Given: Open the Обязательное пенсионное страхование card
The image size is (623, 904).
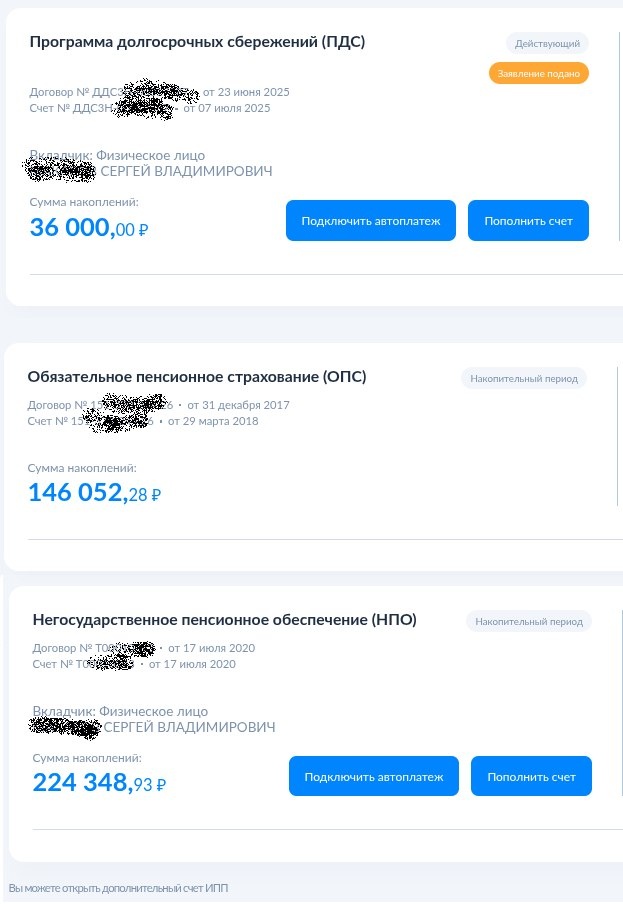Looking at the screenshot, I should [x=197, y=377].
